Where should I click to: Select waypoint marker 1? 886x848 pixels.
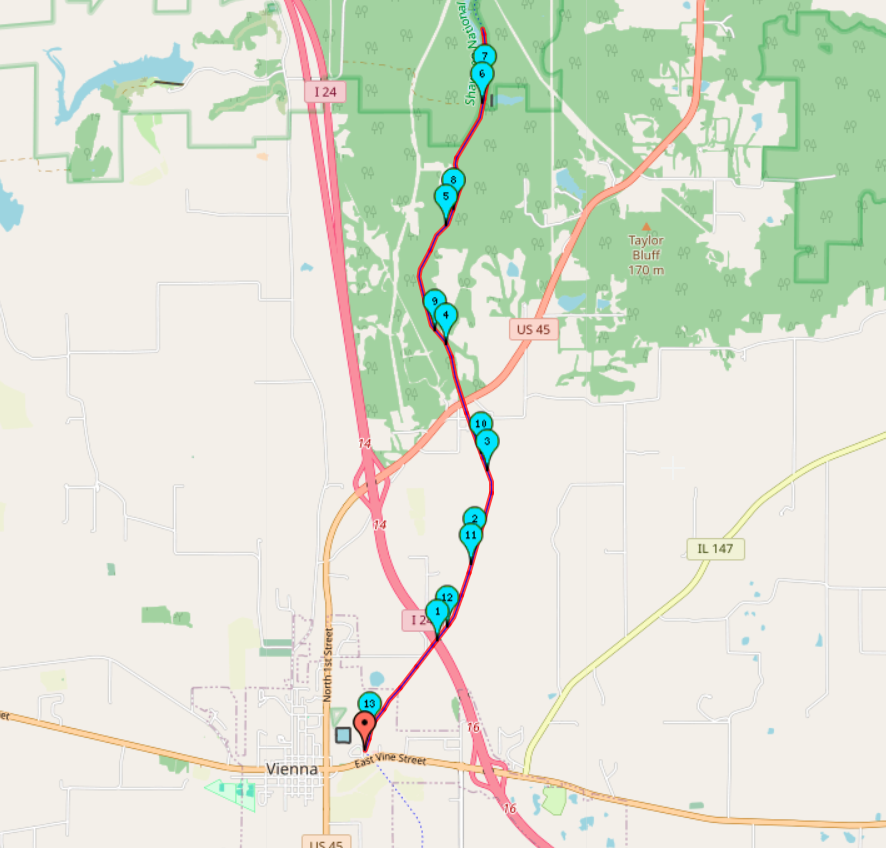click(x=437, y=612)
